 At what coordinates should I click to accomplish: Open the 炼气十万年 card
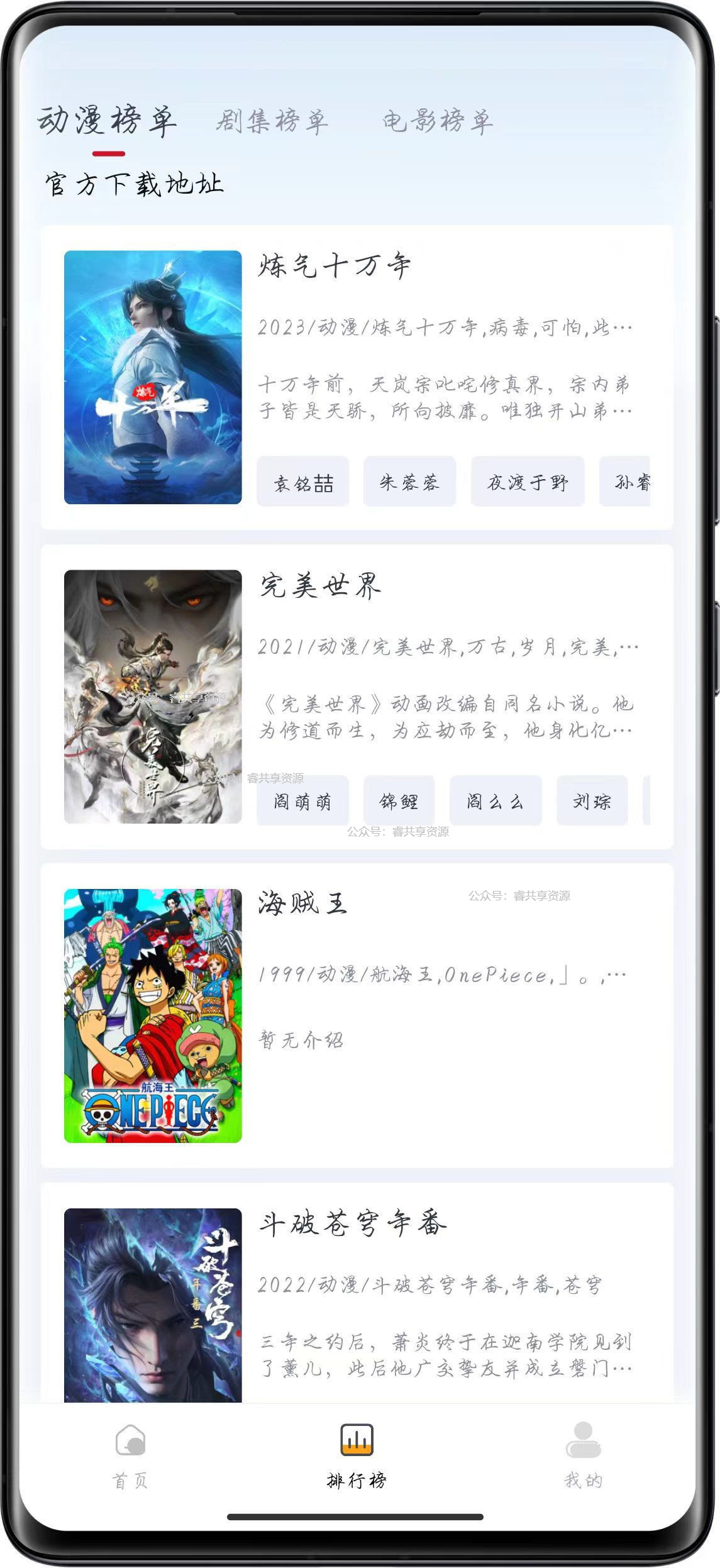tap(357, 377)
